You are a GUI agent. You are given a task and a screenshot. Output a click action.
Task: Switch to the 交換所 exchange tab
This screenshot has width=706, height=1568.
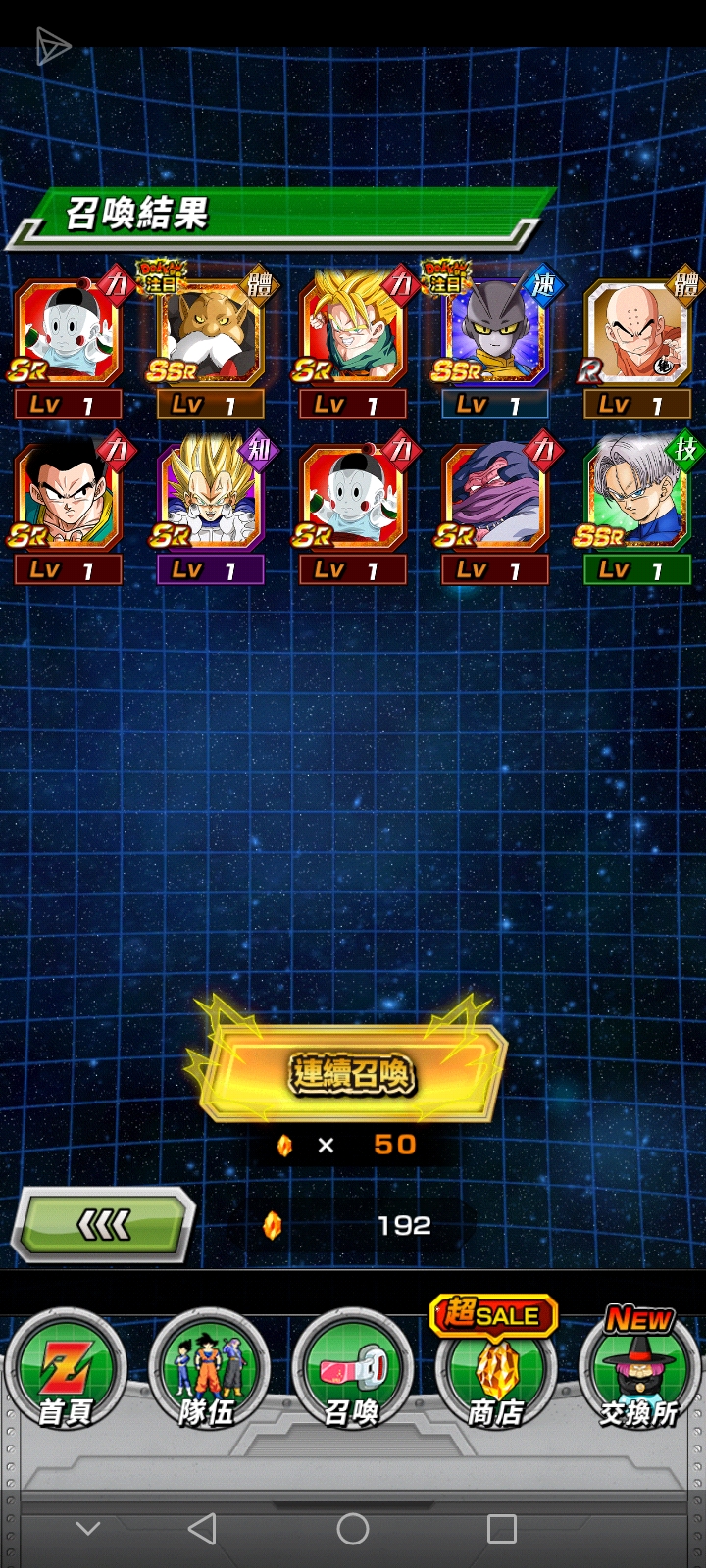tap(638, 1373)
